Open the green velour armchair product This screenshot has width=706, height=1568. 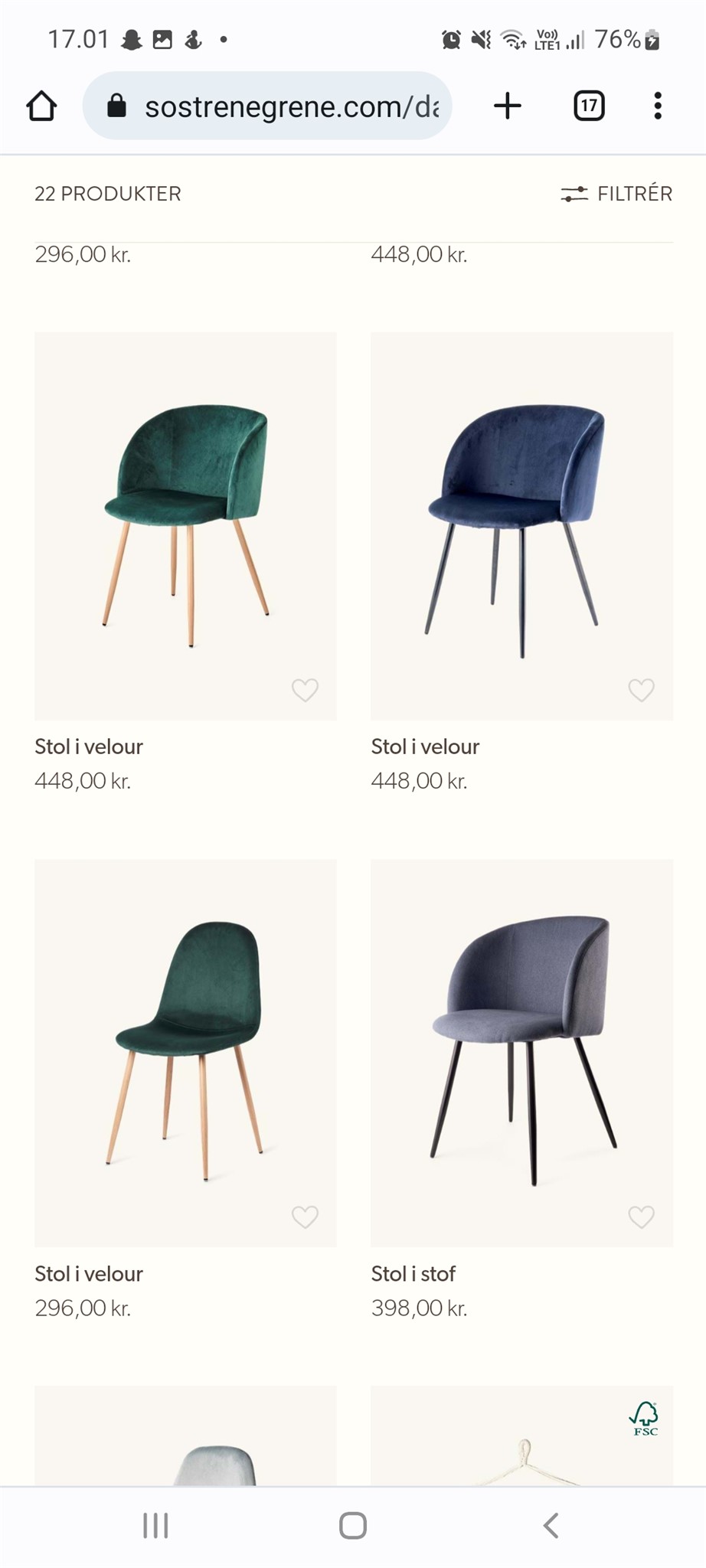point(185,525)
